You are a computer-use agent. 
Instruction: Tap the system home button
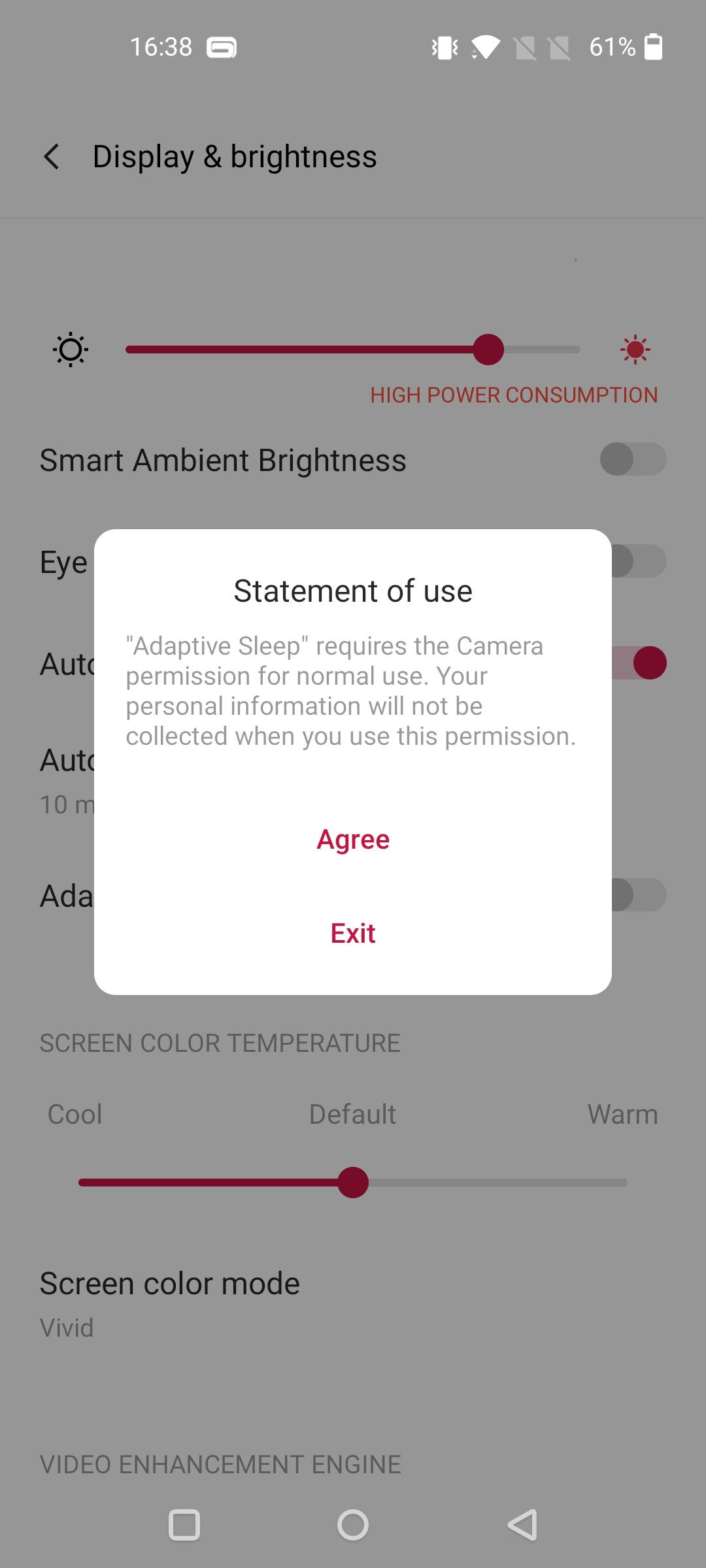tap(353, 1526)
